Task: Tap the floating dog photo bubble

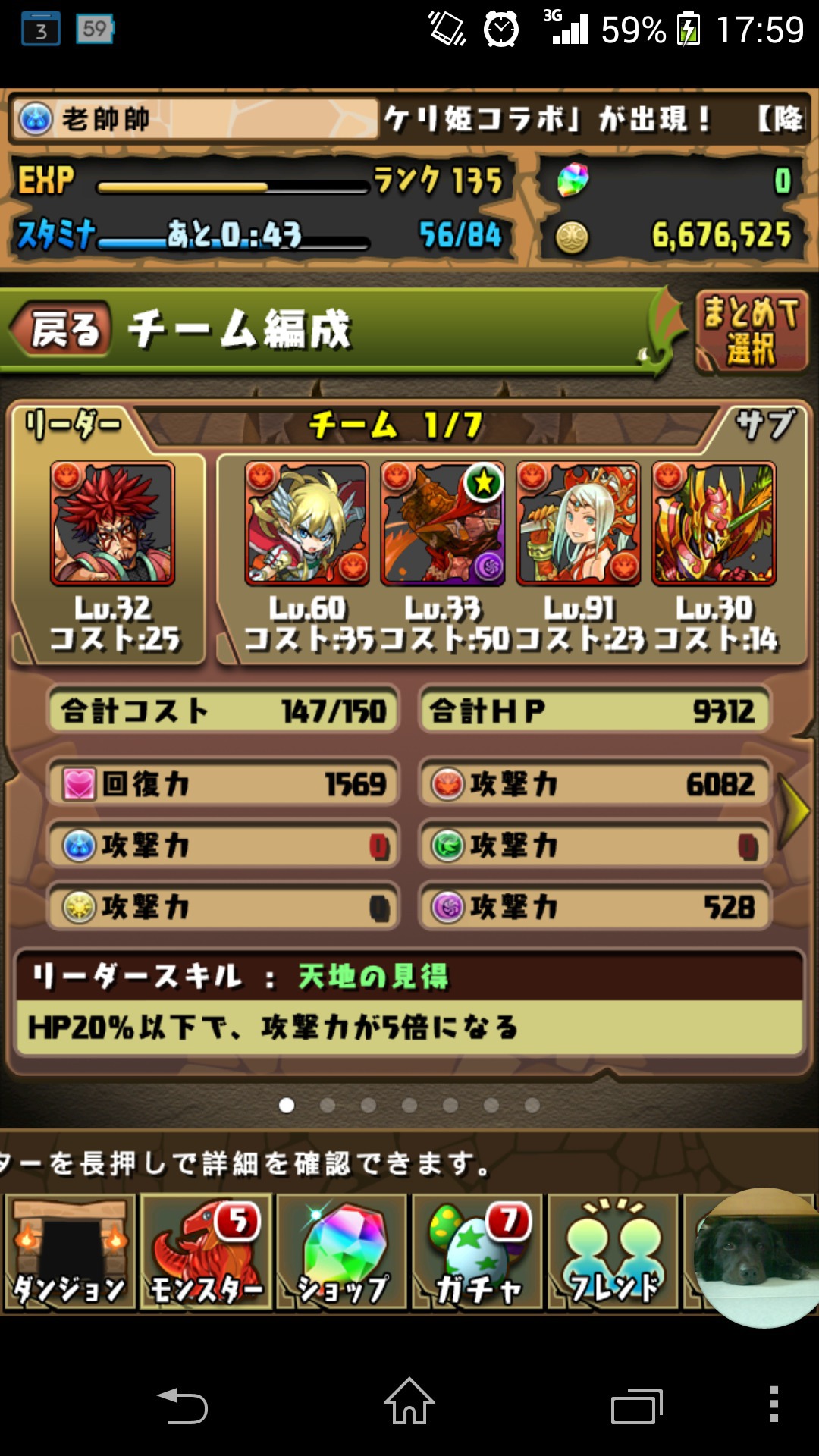Action: pos(758,1257)
